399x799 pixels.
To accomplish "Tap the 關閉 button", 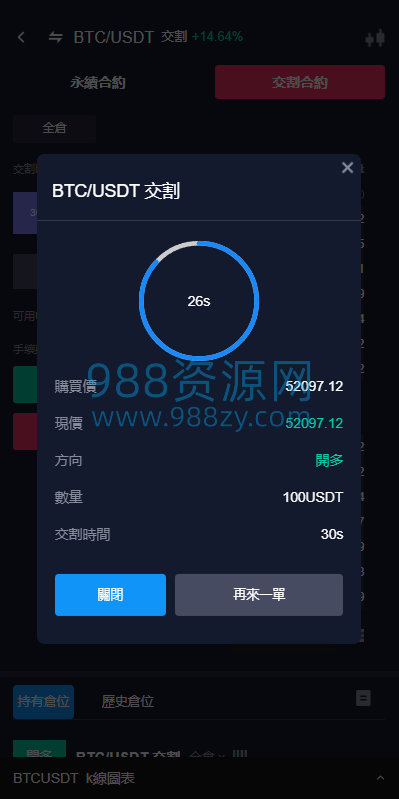I will [x=111, y=595].
